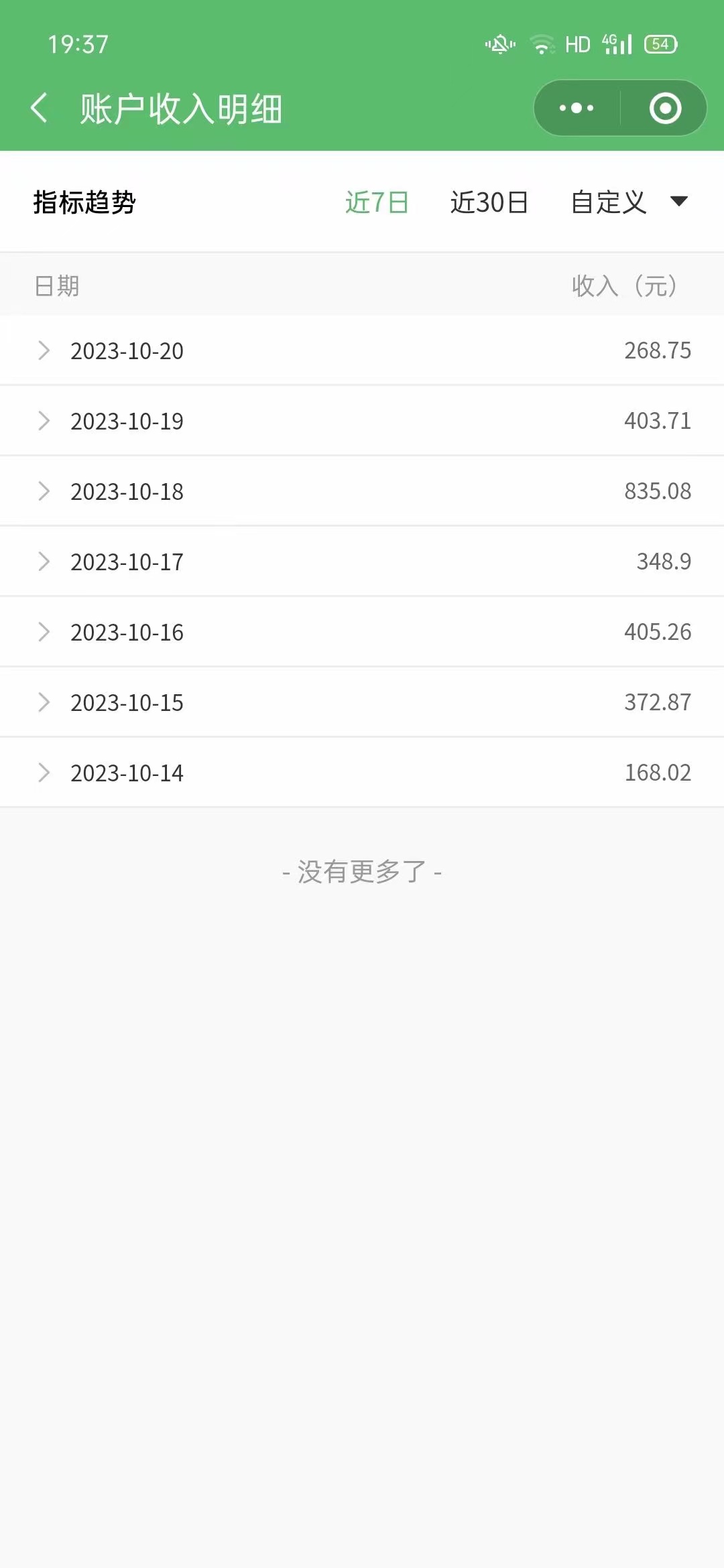Image resolution: width=724 pixels, height=1568 pixels.
Task: Select 自定义 date range option
Action: (607, 202)
